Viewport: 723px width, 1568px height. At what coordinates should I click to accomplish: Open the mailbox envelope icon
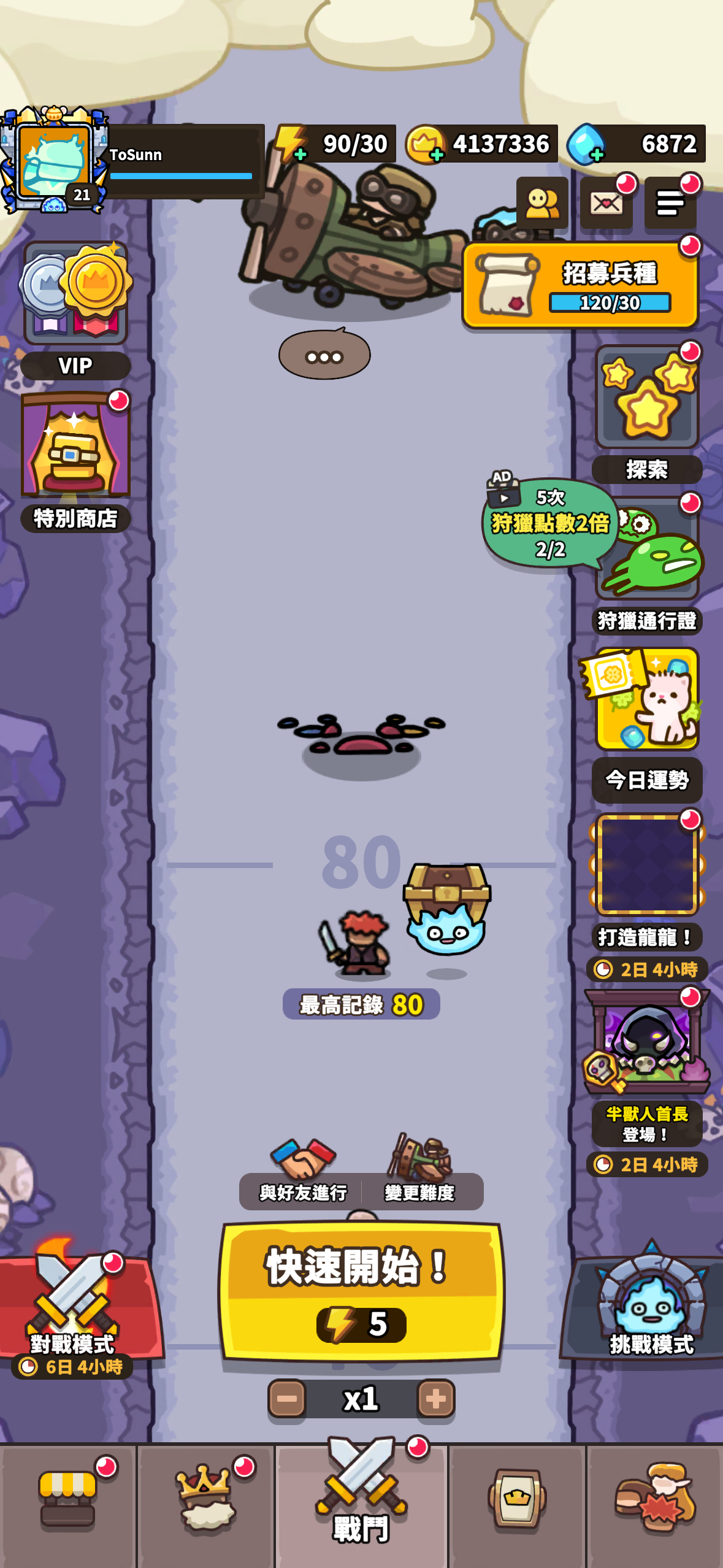tap(606, 203)
